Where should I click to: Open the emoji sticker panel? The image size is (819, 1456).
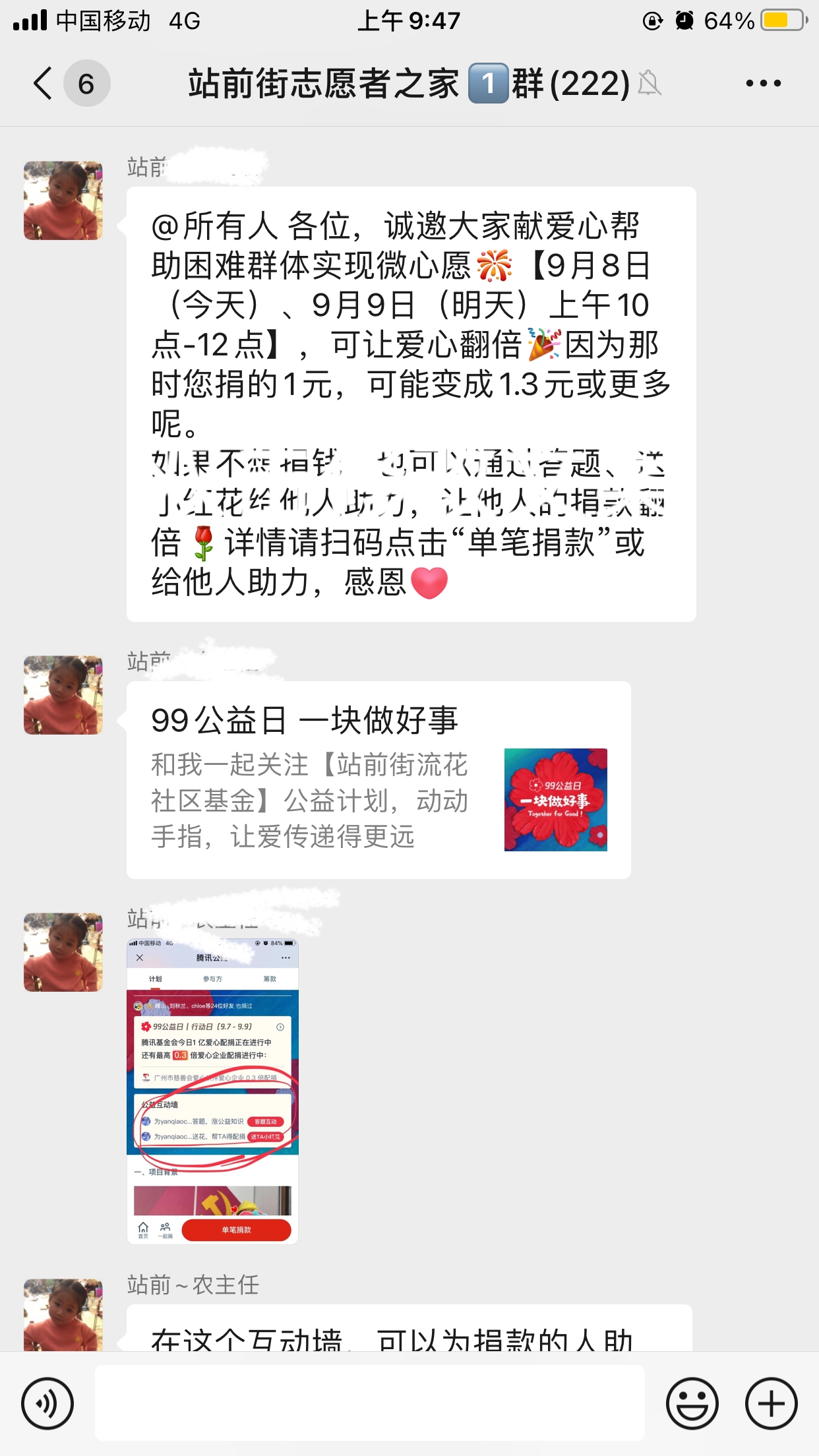[x=692, y=1403]
